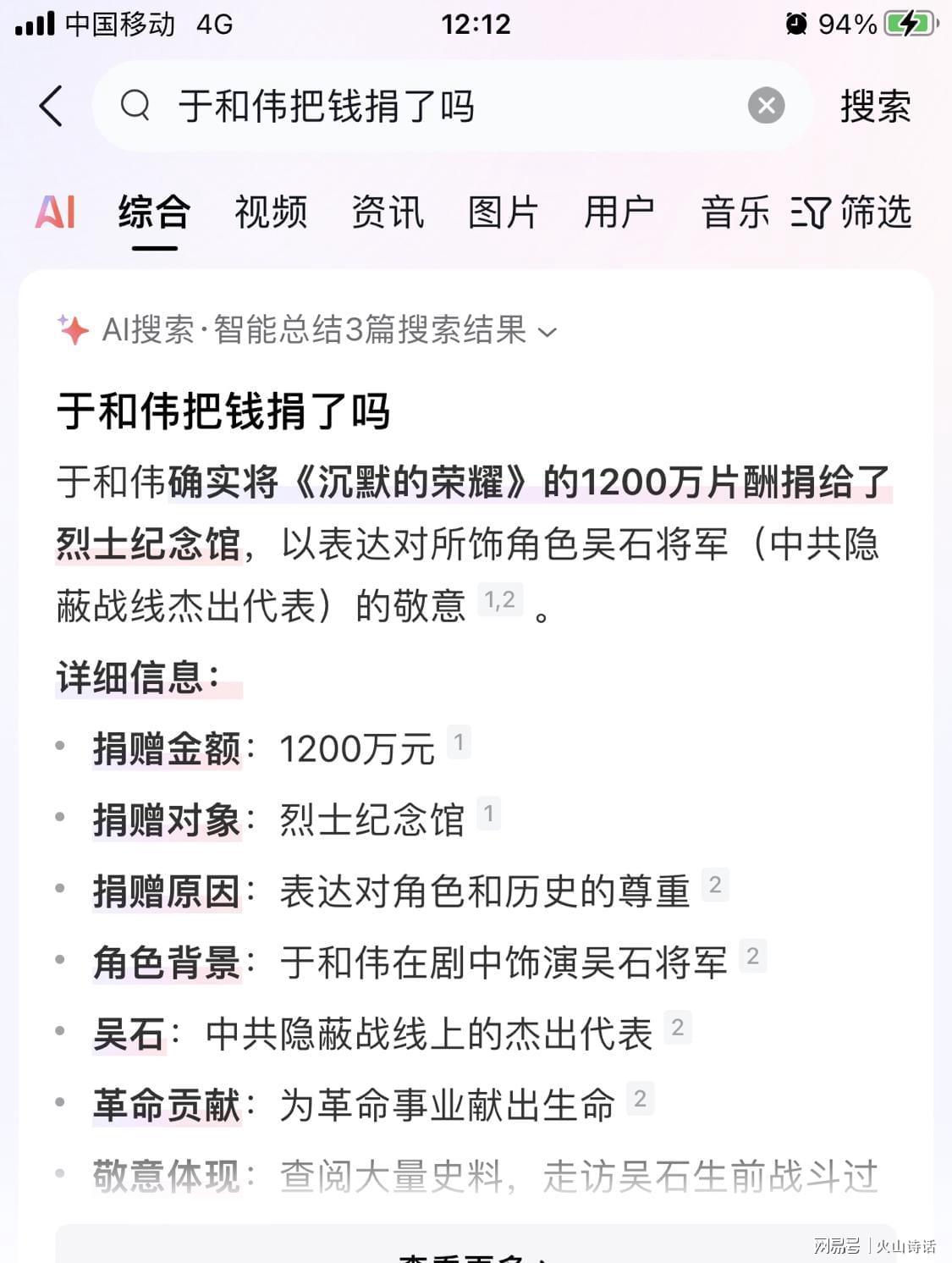Open citation 2 beside 捐赠原因

pos(715,885)
